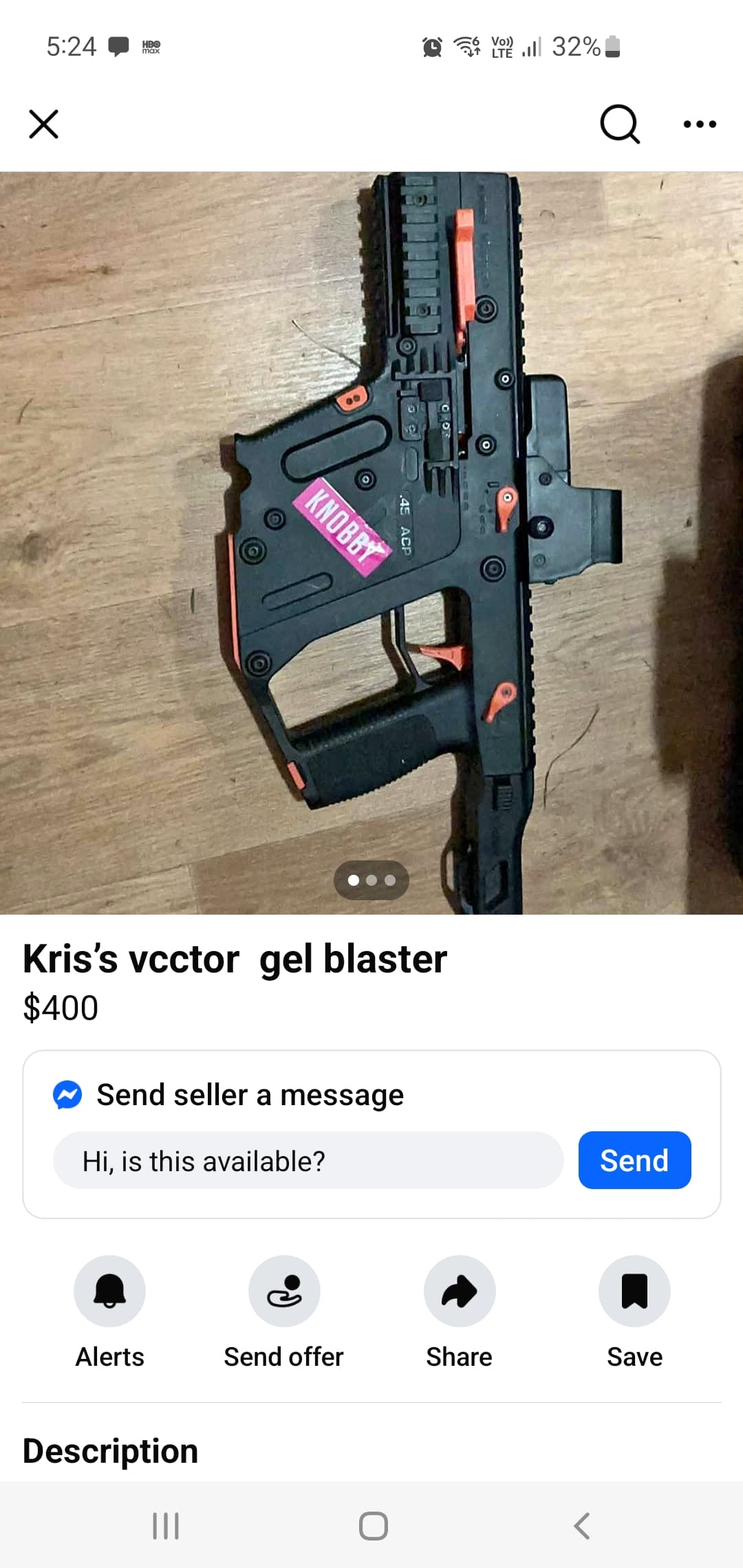Share this listing

459,1291
